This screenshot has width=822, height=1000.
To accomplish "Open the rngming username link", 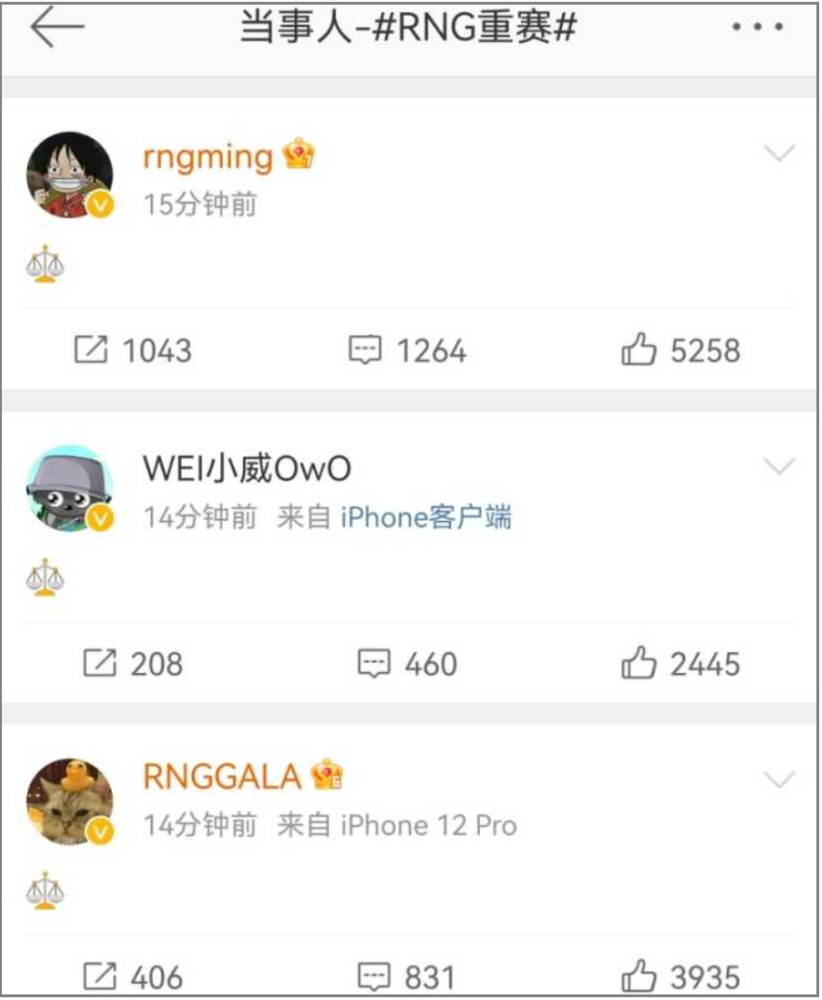I will click(x=208, y=157).
